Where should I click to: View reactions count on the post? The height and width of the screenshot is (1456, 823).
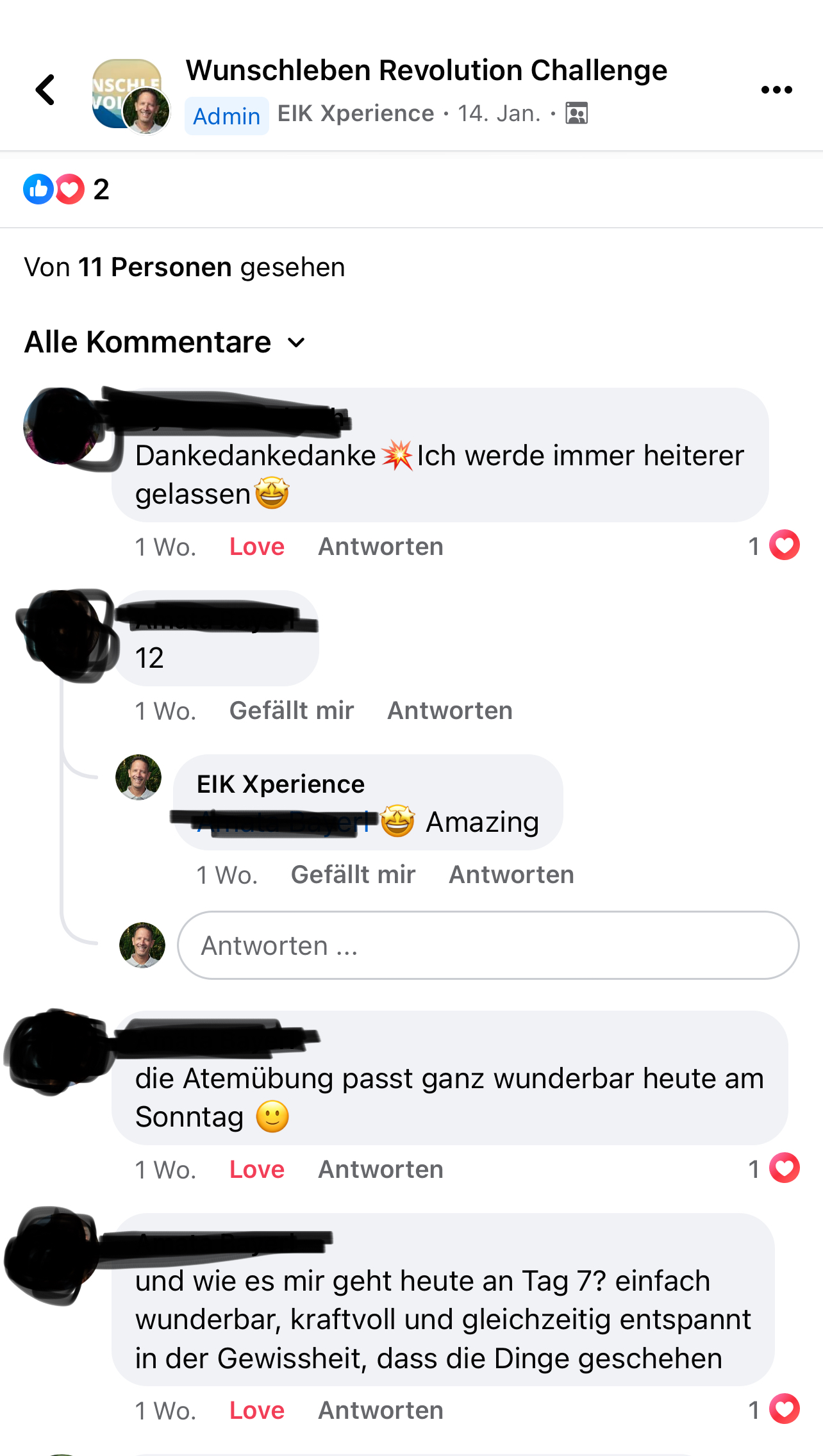point(66,190)
